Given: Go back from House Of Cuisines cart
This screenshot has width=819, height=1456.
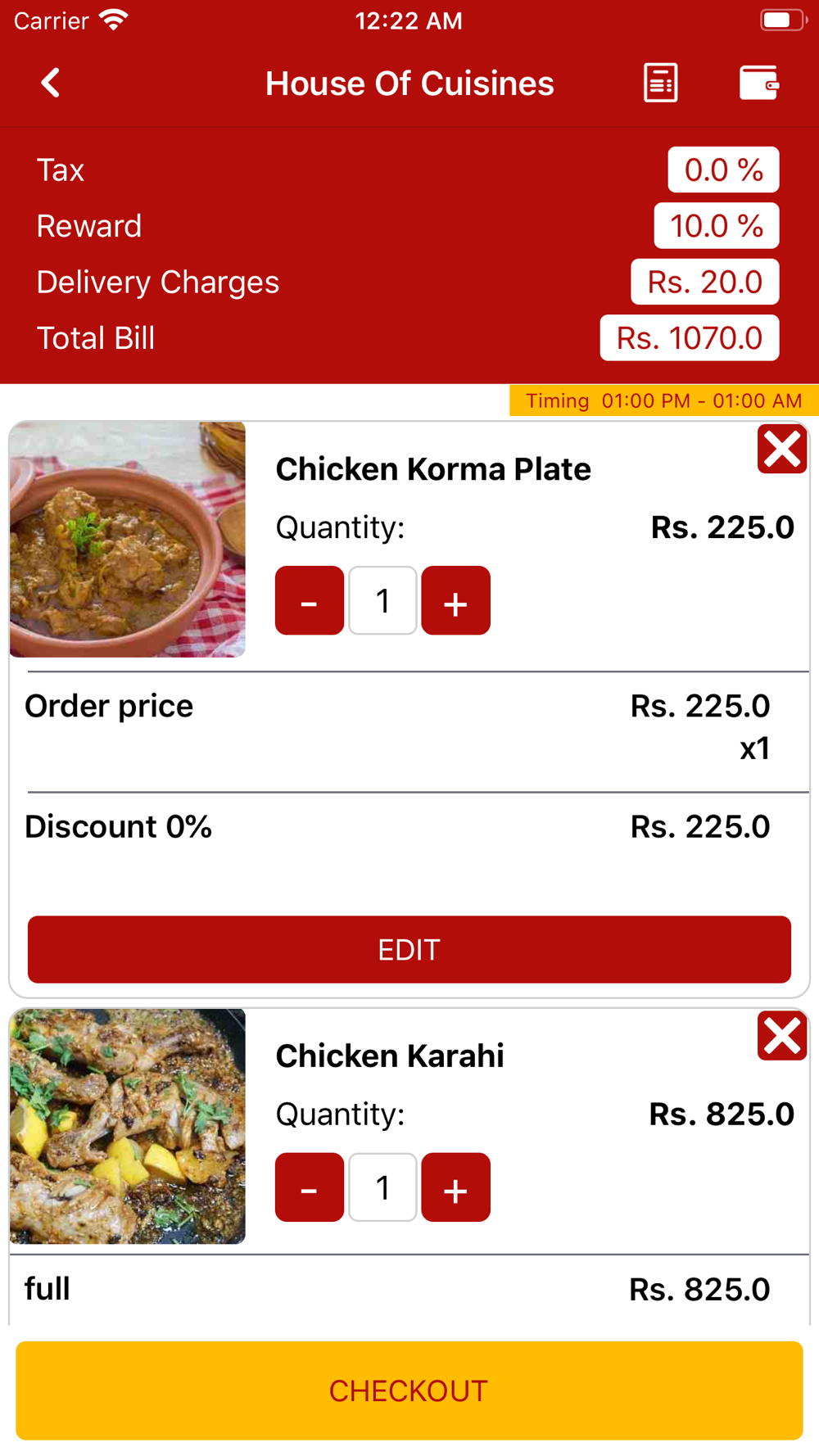Looking at the screenshot, I should tap(51, 83).
